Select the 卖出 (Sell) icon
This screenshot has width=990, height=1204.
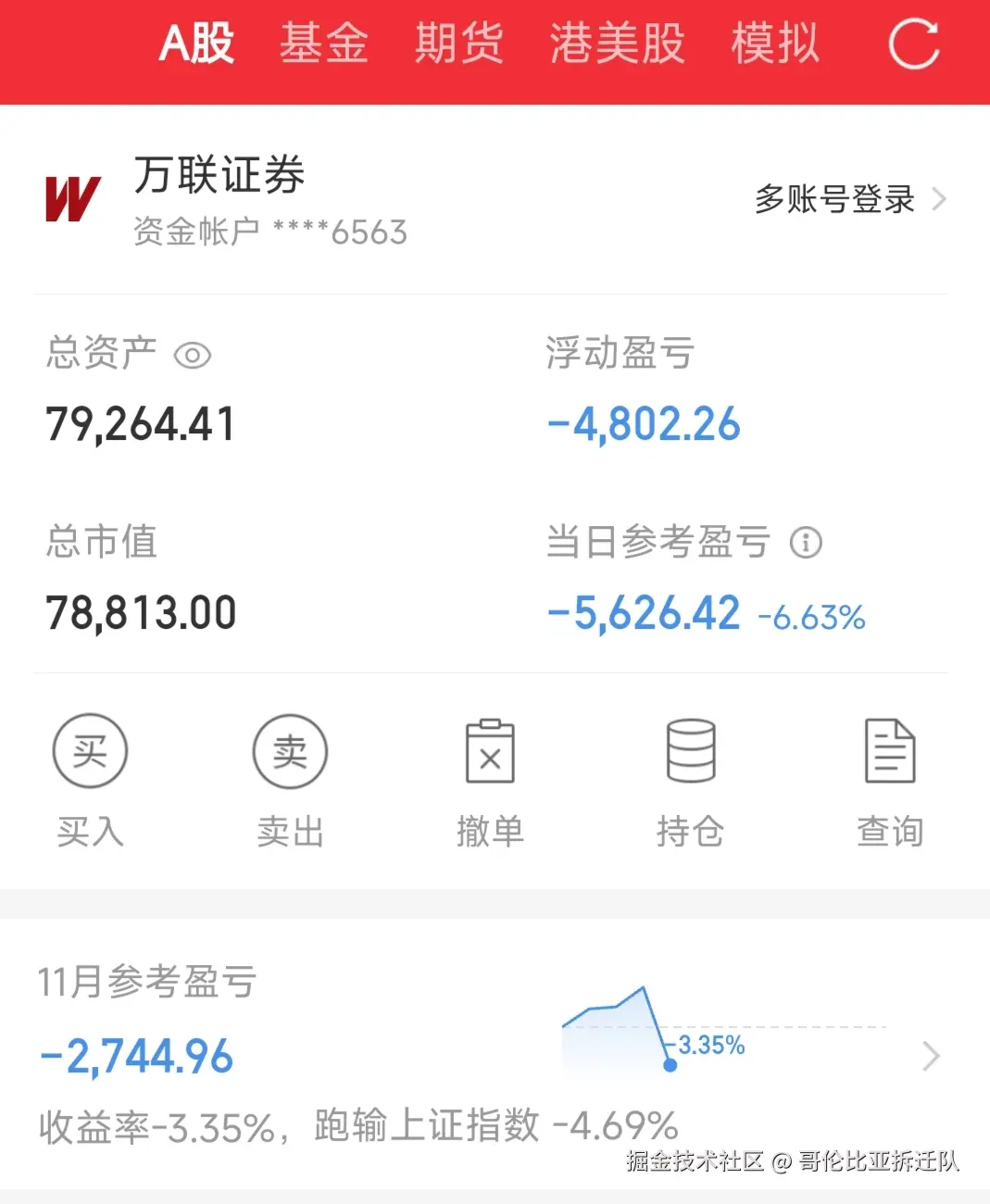click(290, 752)
